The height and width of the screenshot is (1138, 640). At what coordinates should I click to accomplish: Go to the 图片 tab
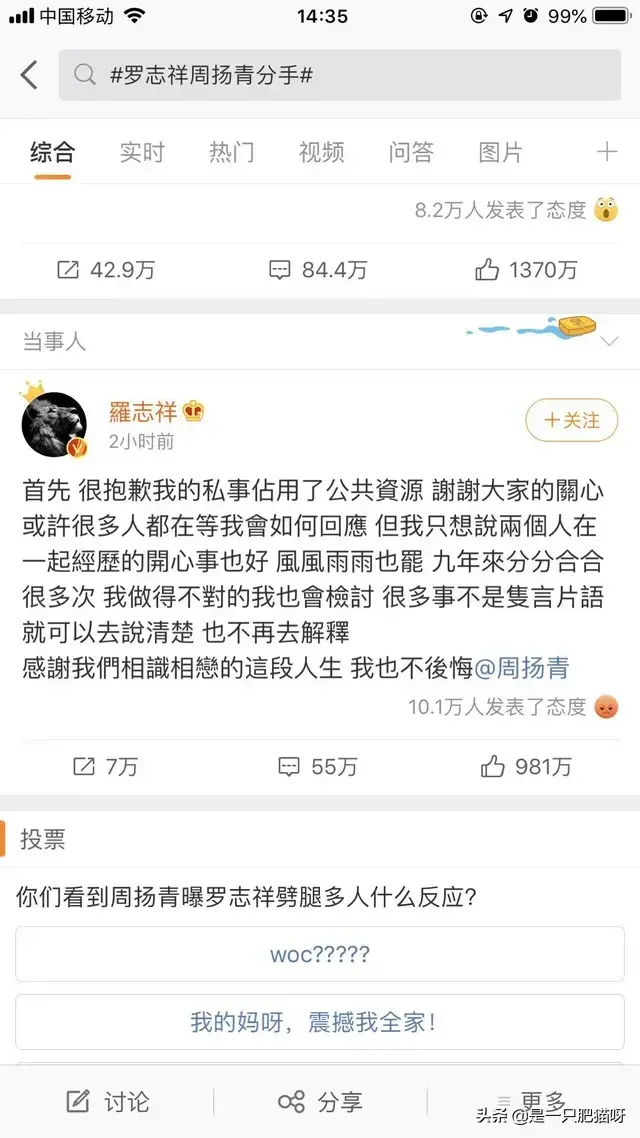click(500, 152)
